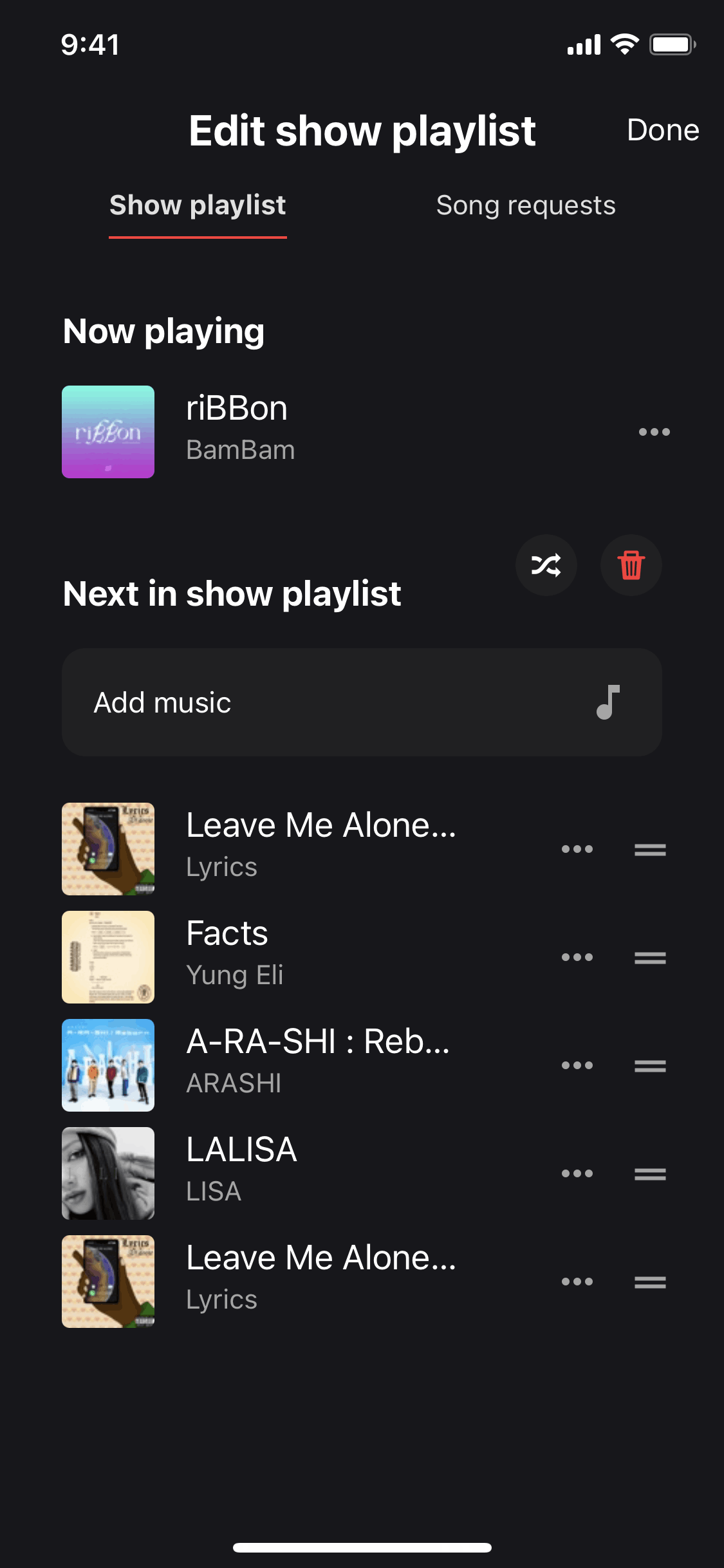Screen dimensions: 724x1568
Task: Tap the riBBon album cover
Action: (108, 432)
